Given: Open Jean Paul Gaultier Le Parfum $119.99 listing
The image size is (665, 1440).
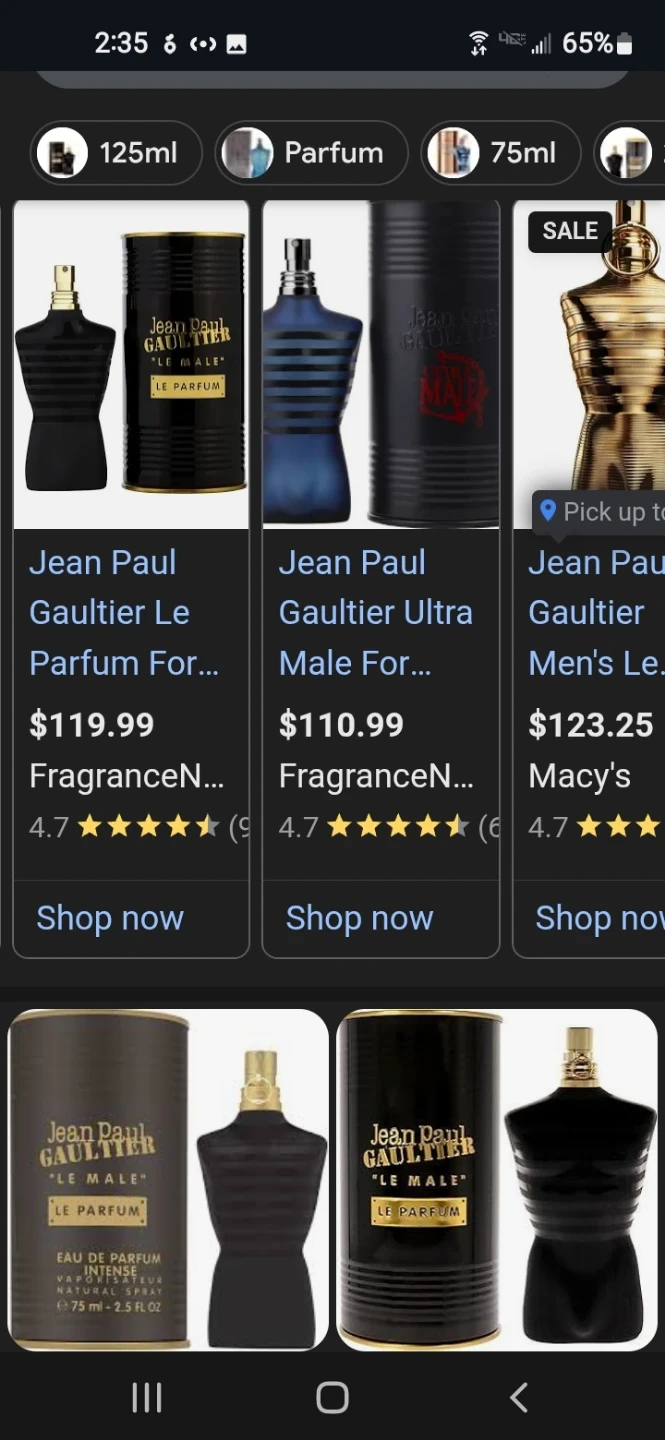Looking at the screenshot, I should point(124,612).
